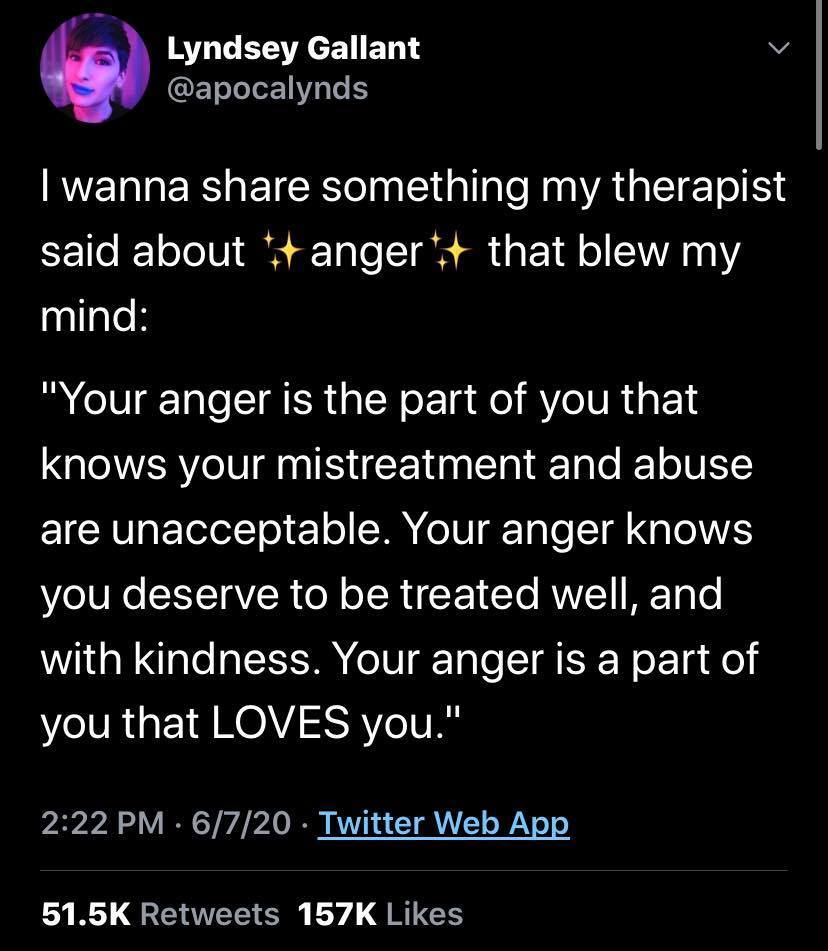View the 51.5K Retweets list
Viewport: 828px width, 951px height.
click(160, 913)
